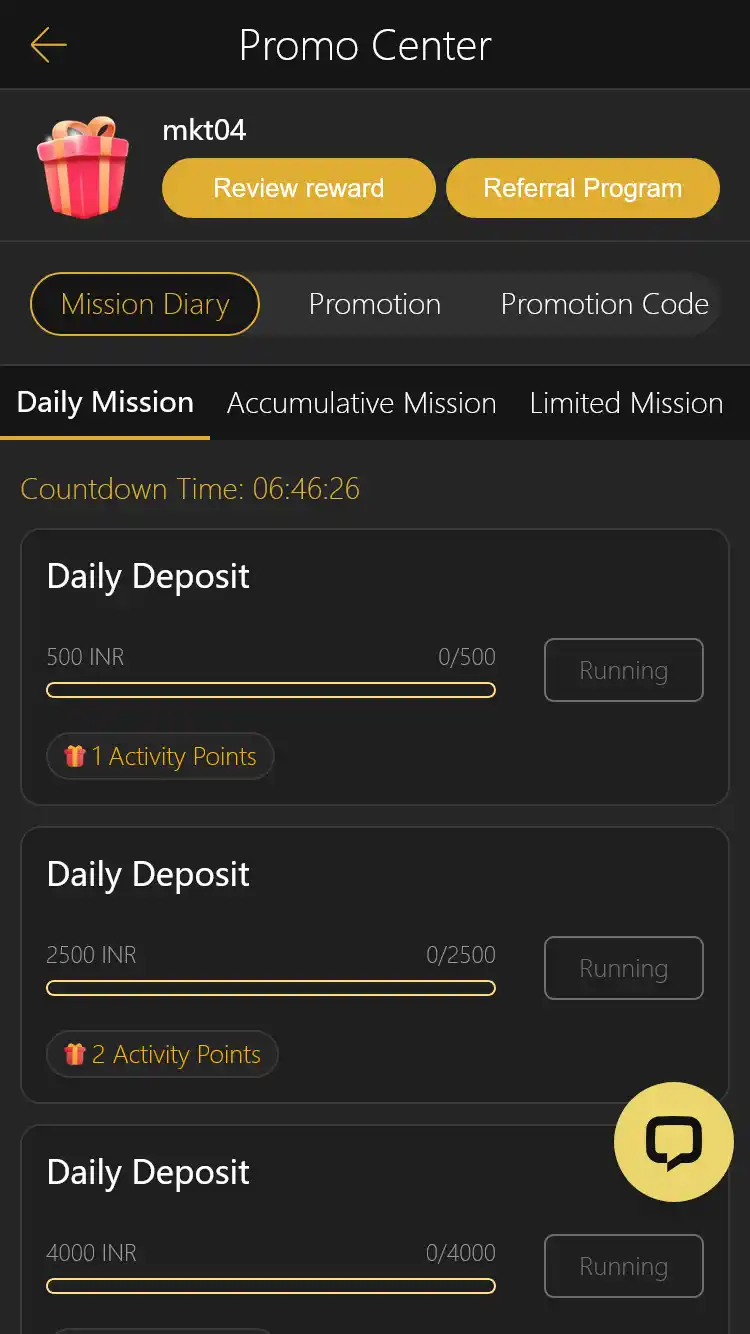Click Running on the 2500 INR mission
This screenshot has height=1334, width=750.
[623, 968]
